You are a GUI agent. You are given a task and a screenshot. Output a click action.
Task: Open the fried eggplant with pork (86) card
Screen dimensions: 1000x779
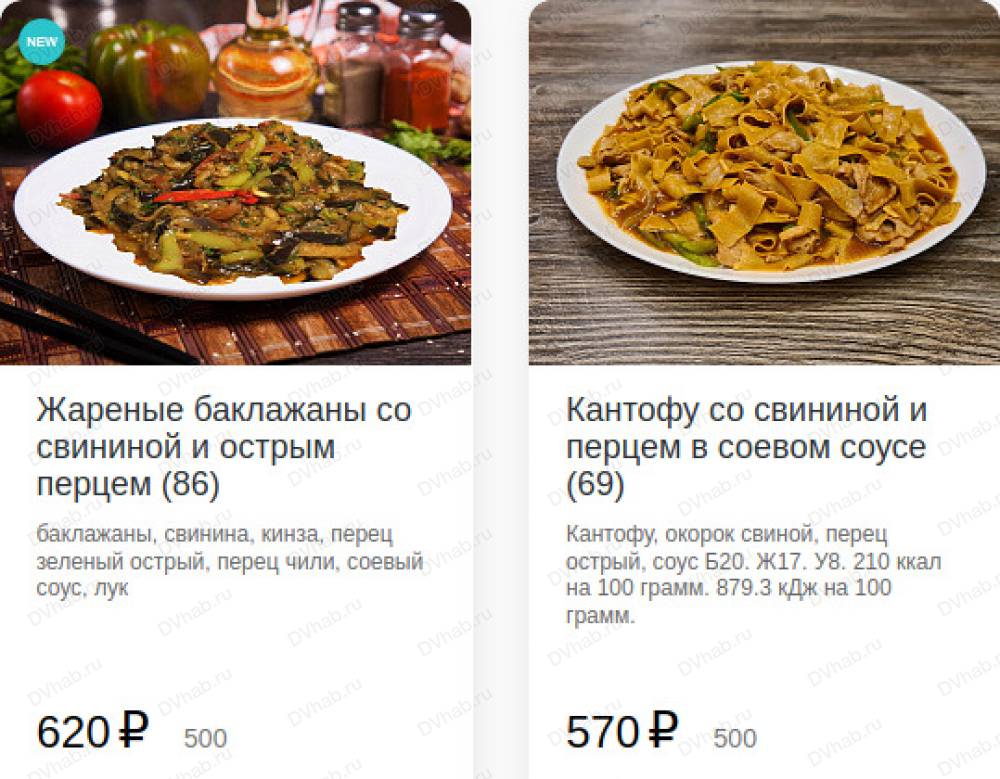pyautogui.click(x=224, y=448)
